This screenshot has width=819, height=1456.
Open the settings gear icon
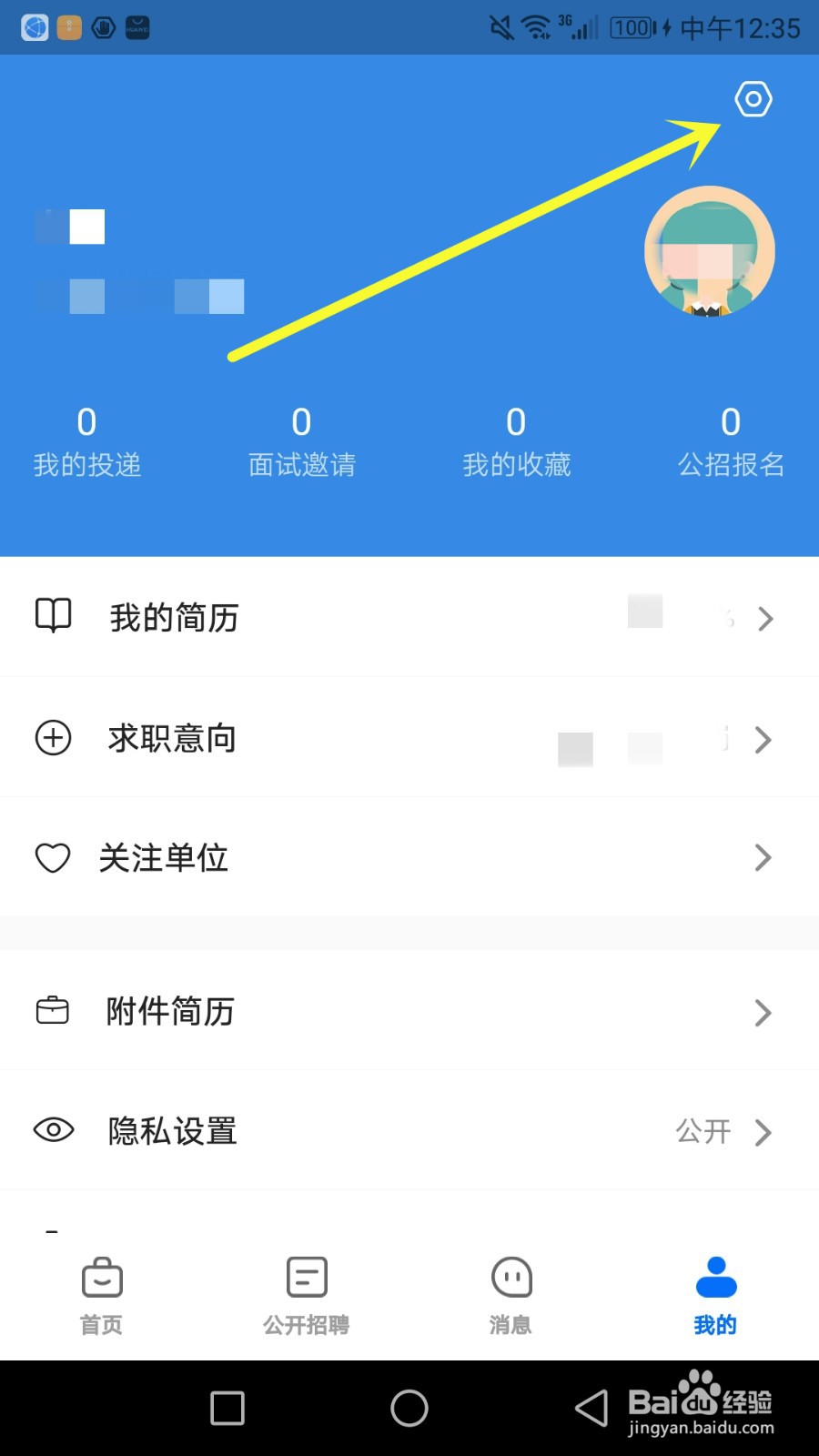click(753, 99)
